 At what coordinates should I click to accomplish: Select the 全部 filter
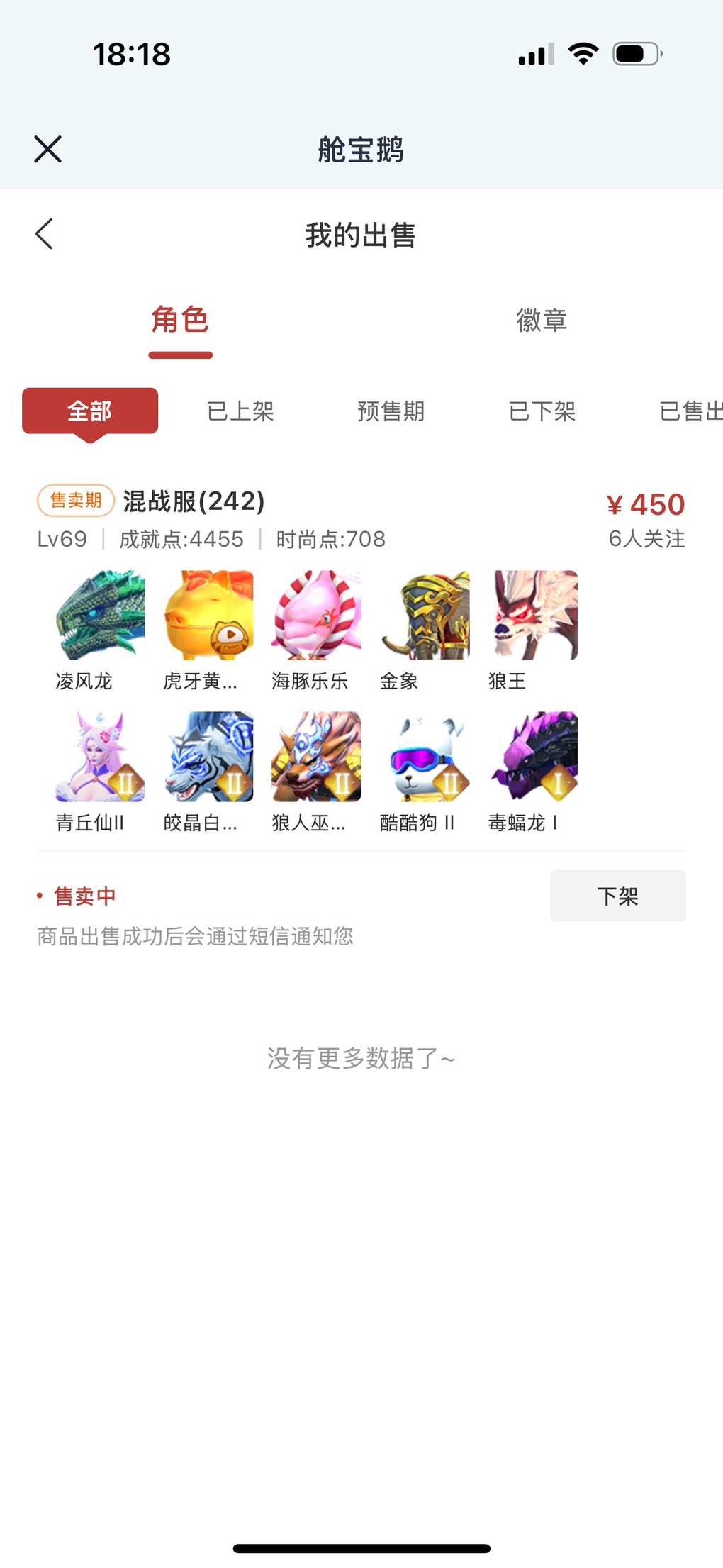[x=90, y=411]
